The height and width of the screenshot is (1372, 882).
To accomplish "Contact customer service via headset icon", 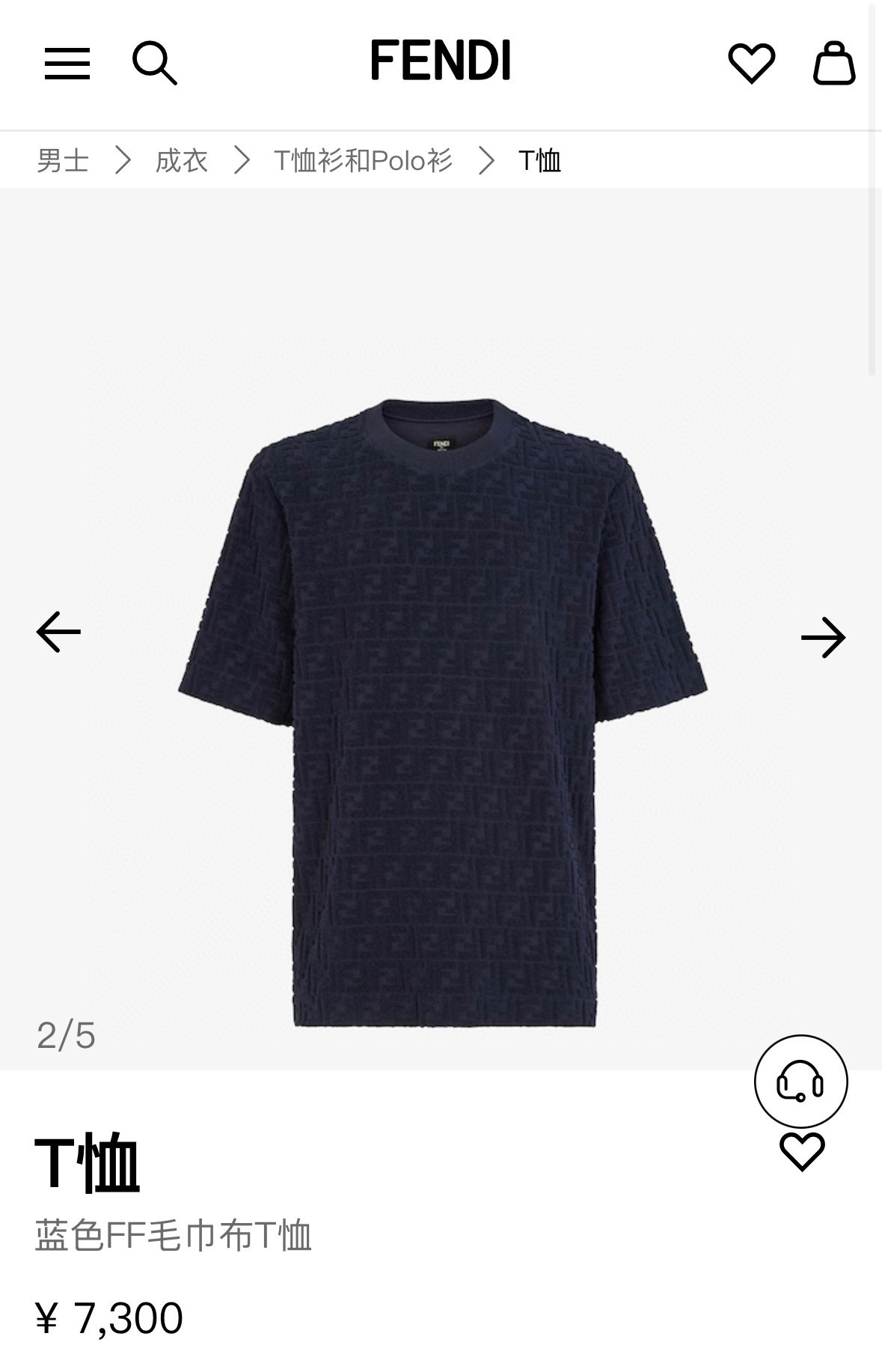I will click(x=800, y=1082).
